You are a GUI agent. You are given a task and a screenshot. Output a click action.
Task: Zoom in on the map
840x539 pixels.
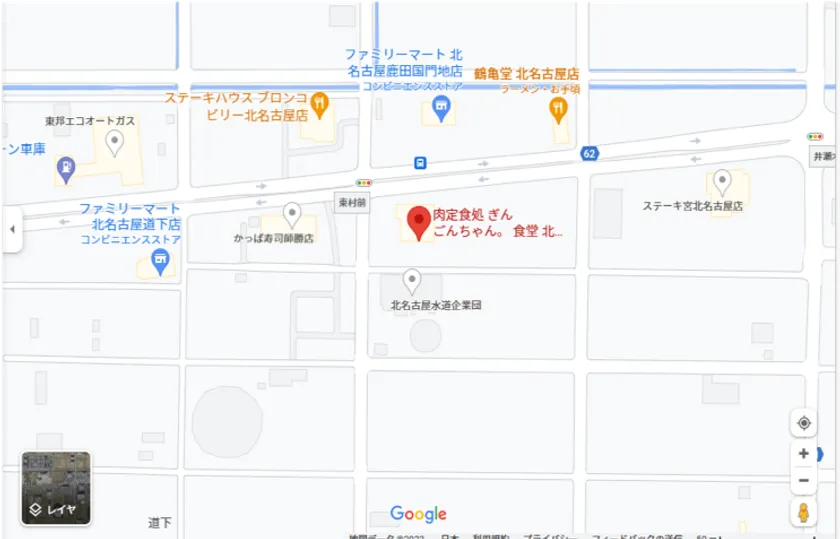pos(803,453)
